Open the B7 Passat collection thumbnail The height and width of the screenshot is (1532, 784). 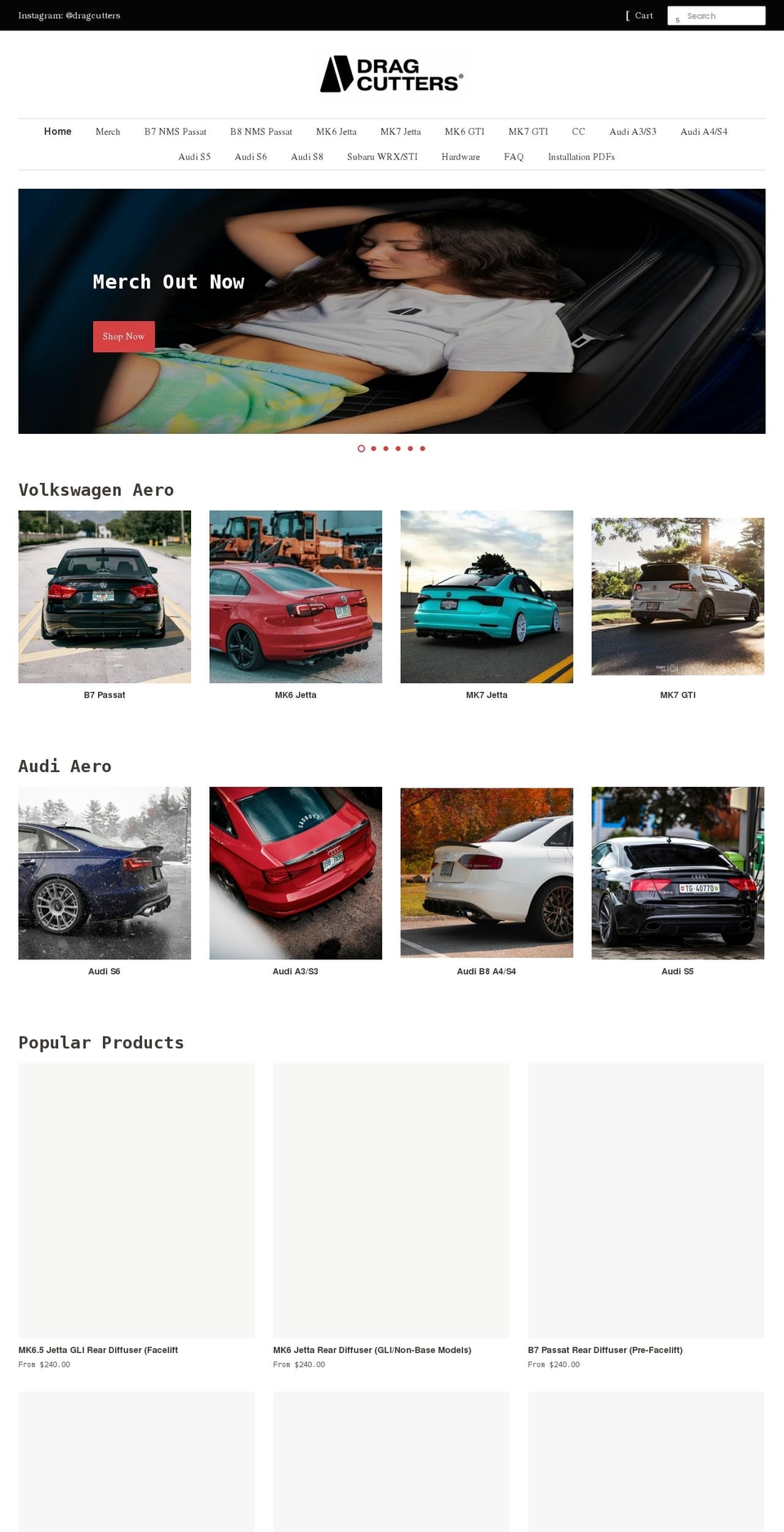click(x=105, y=596)
